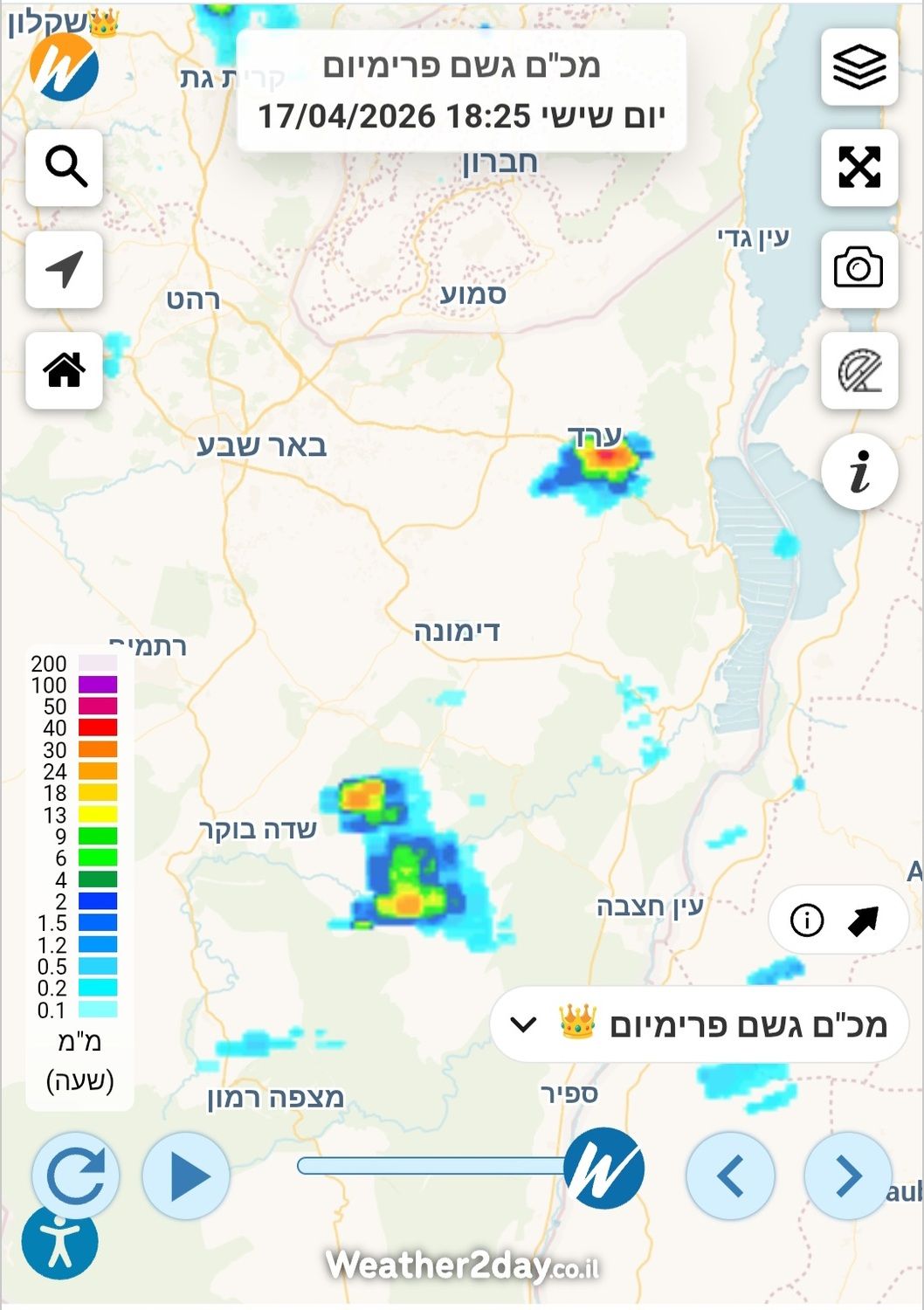
Task: Go to the previous radar frame
Action: point(730,1176)
